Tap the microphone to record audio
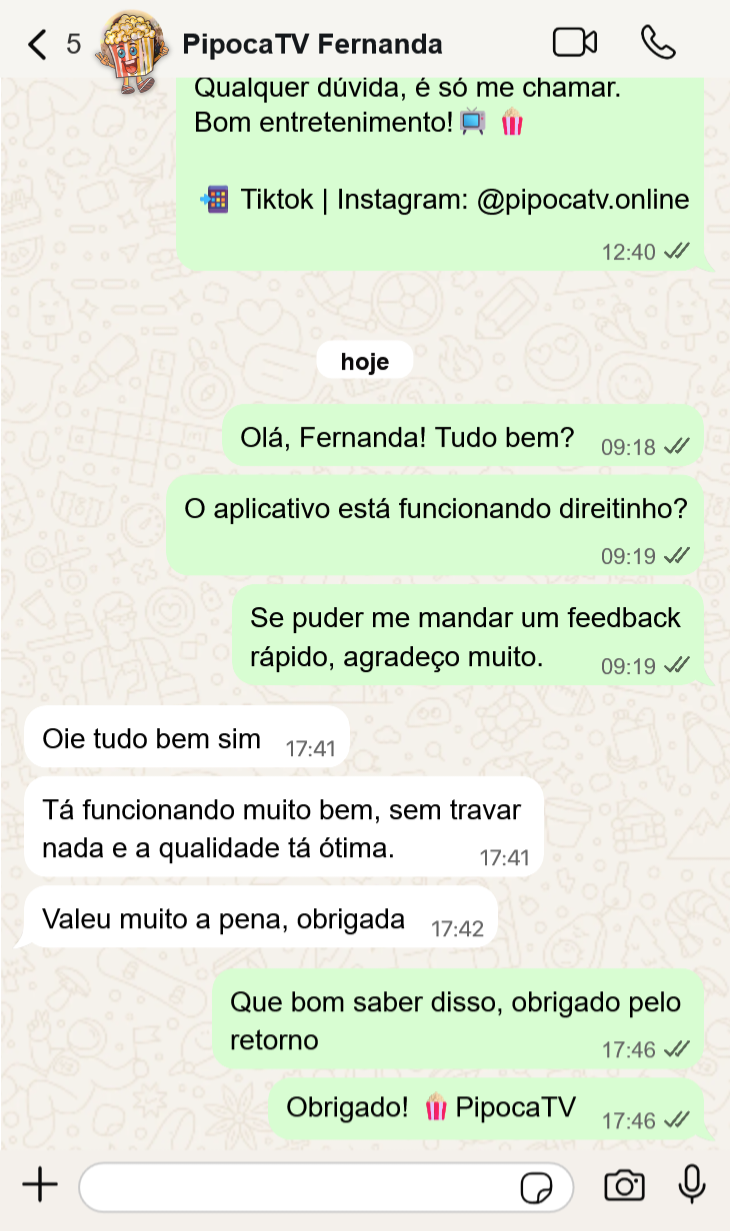Viewport: 730px width, 1231px height. coord(691,1186)
